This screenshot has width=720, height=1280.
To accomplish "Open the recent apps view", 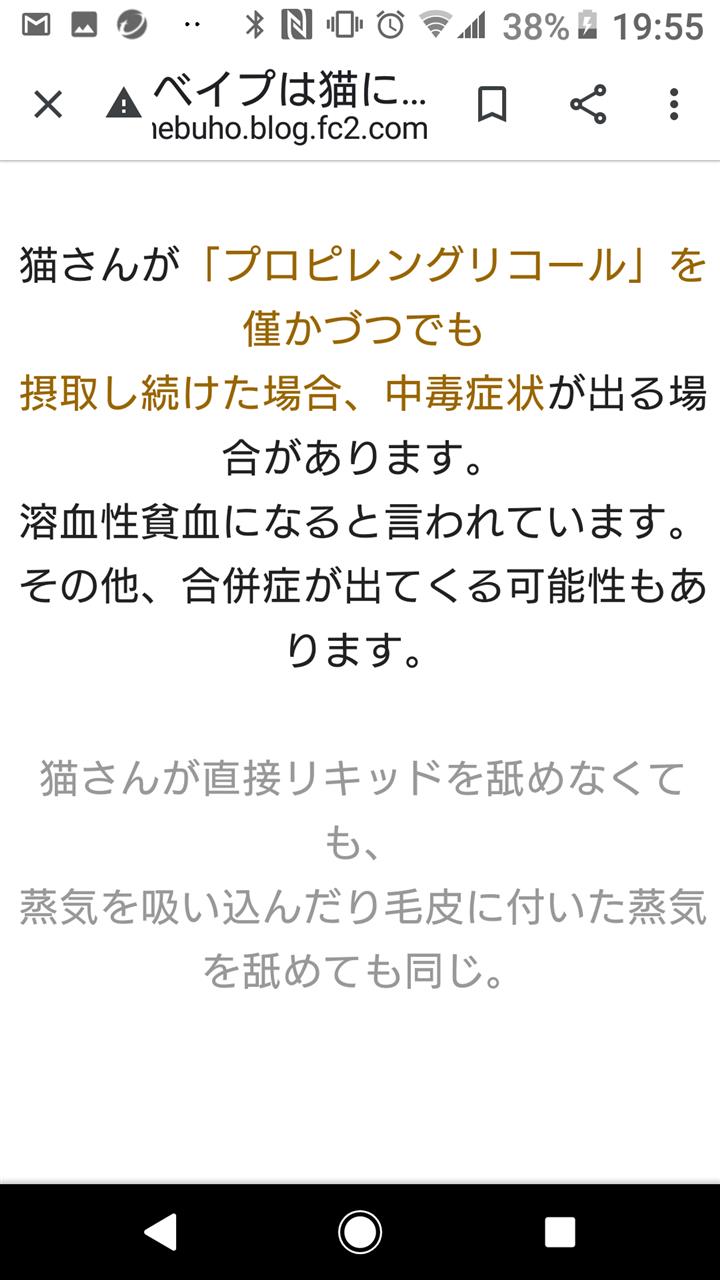I will 559,1232.
